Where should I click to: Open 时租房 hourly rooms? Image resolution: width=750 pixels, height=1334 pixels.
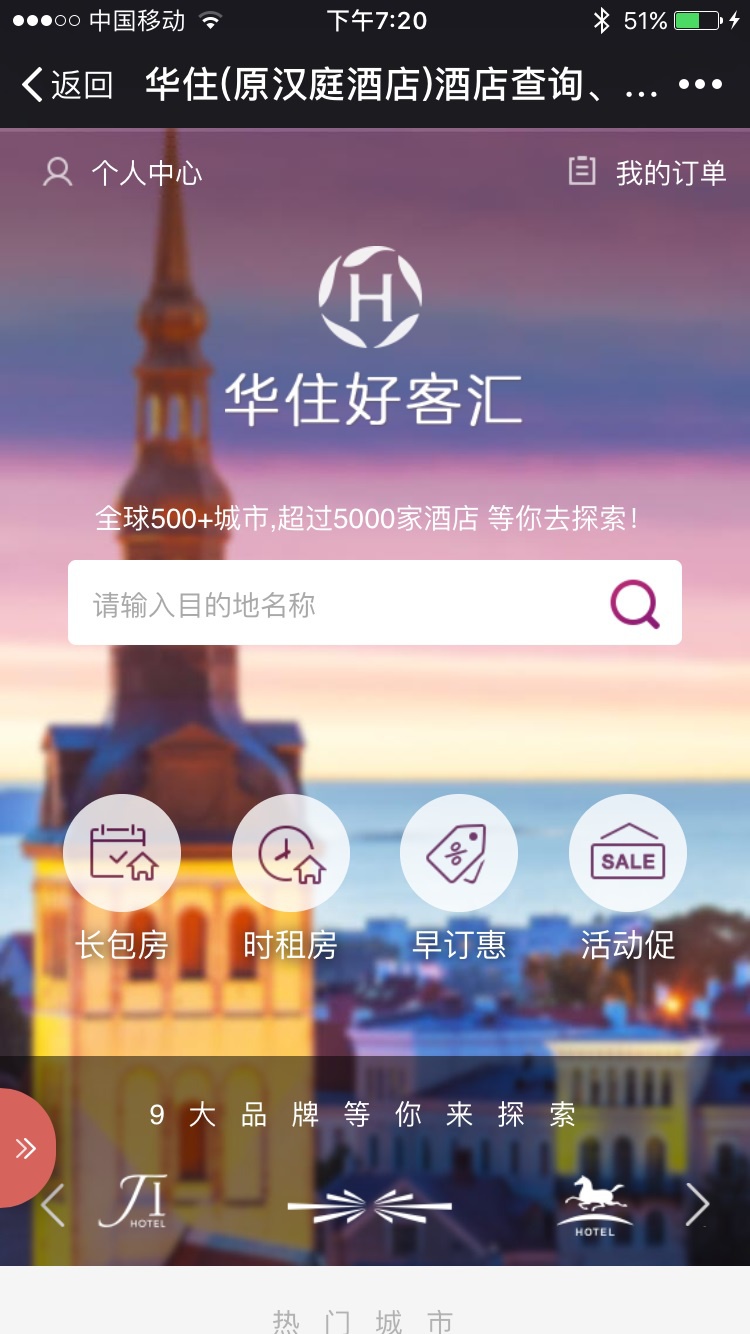pyautogui.click(x=291, y=875)
